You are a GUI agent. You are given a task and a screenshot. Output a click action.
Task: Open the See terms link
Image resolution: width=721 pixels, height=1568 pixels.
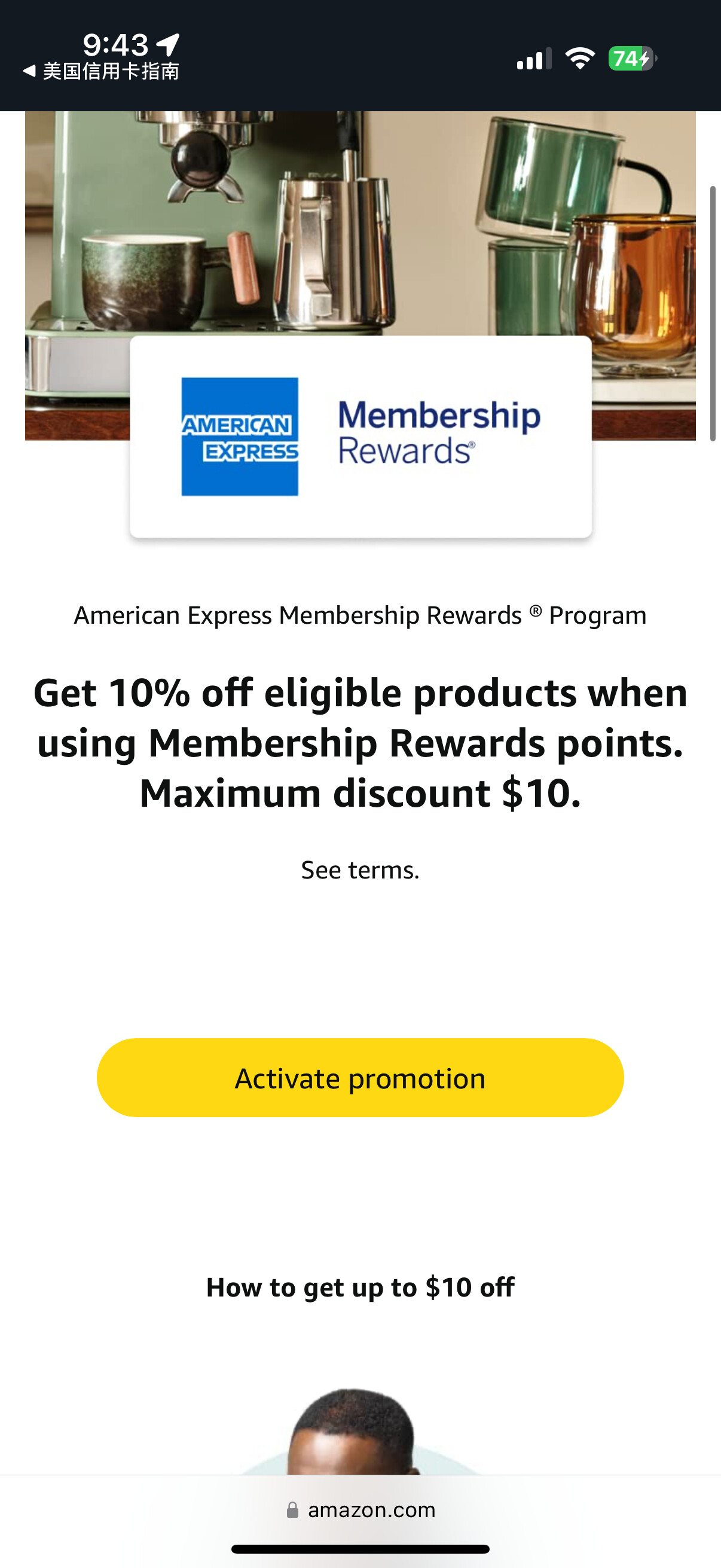[x=360, y=870]
